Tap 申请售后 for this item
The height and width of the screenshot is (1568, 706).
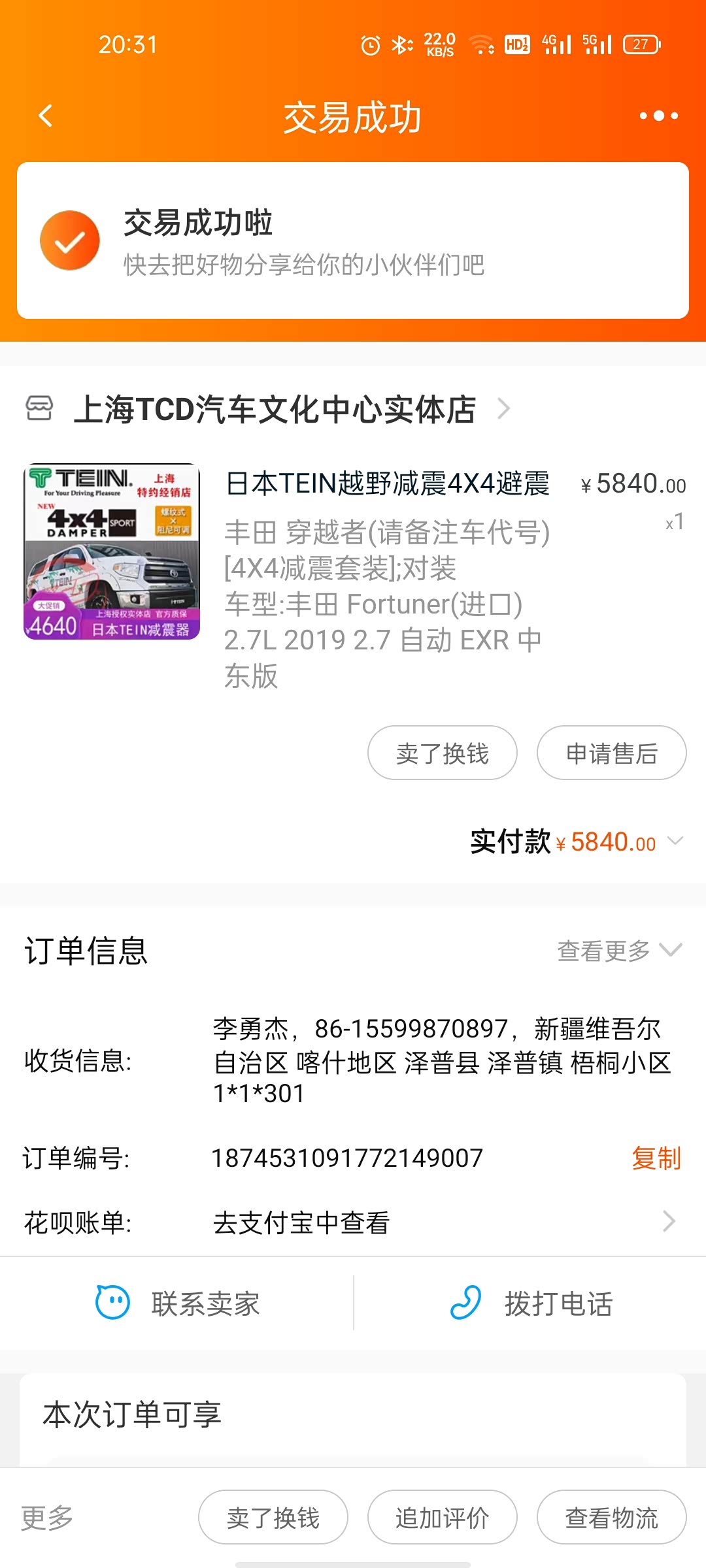(x=611, y=753)
